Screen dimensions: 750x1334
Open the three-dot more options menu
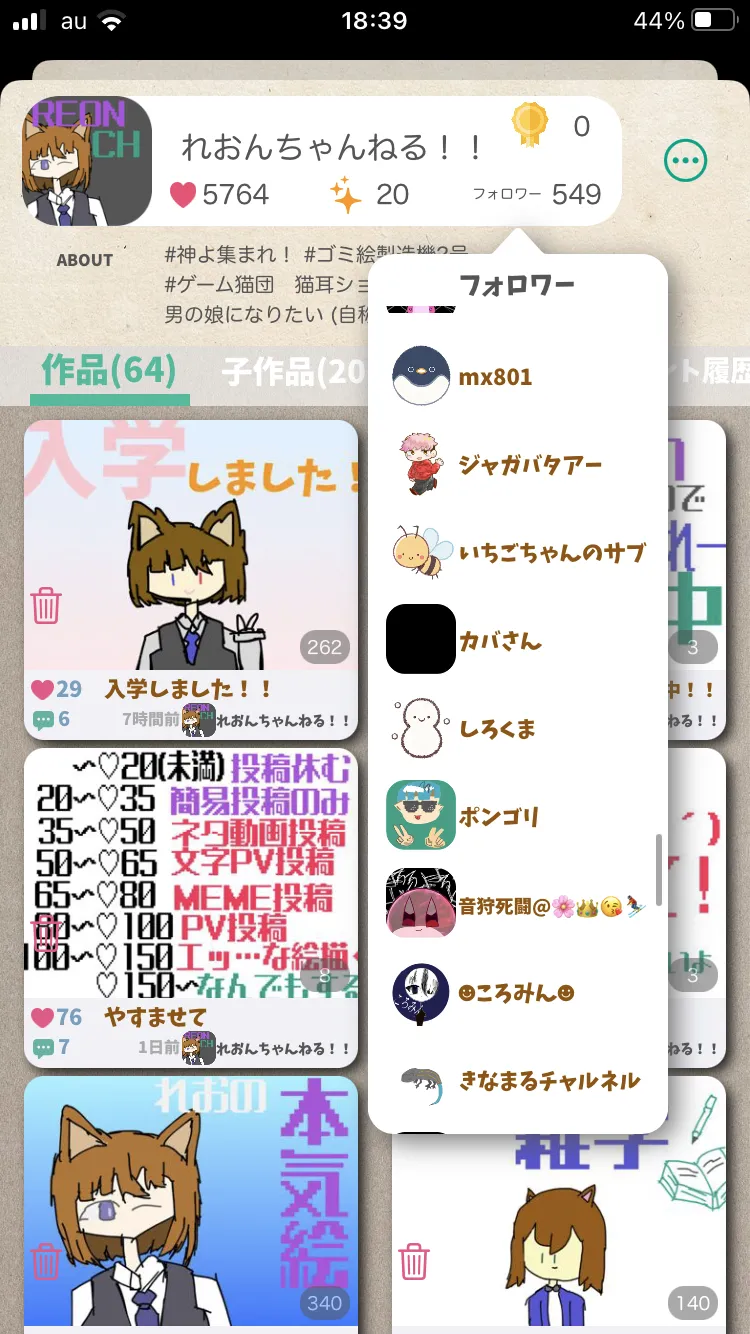[x=685, y=160]
